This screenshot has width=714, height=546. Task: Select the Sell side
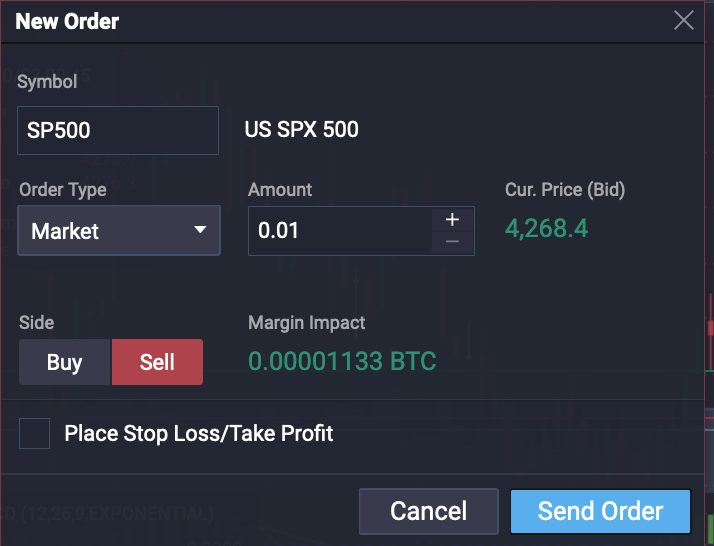157,362
